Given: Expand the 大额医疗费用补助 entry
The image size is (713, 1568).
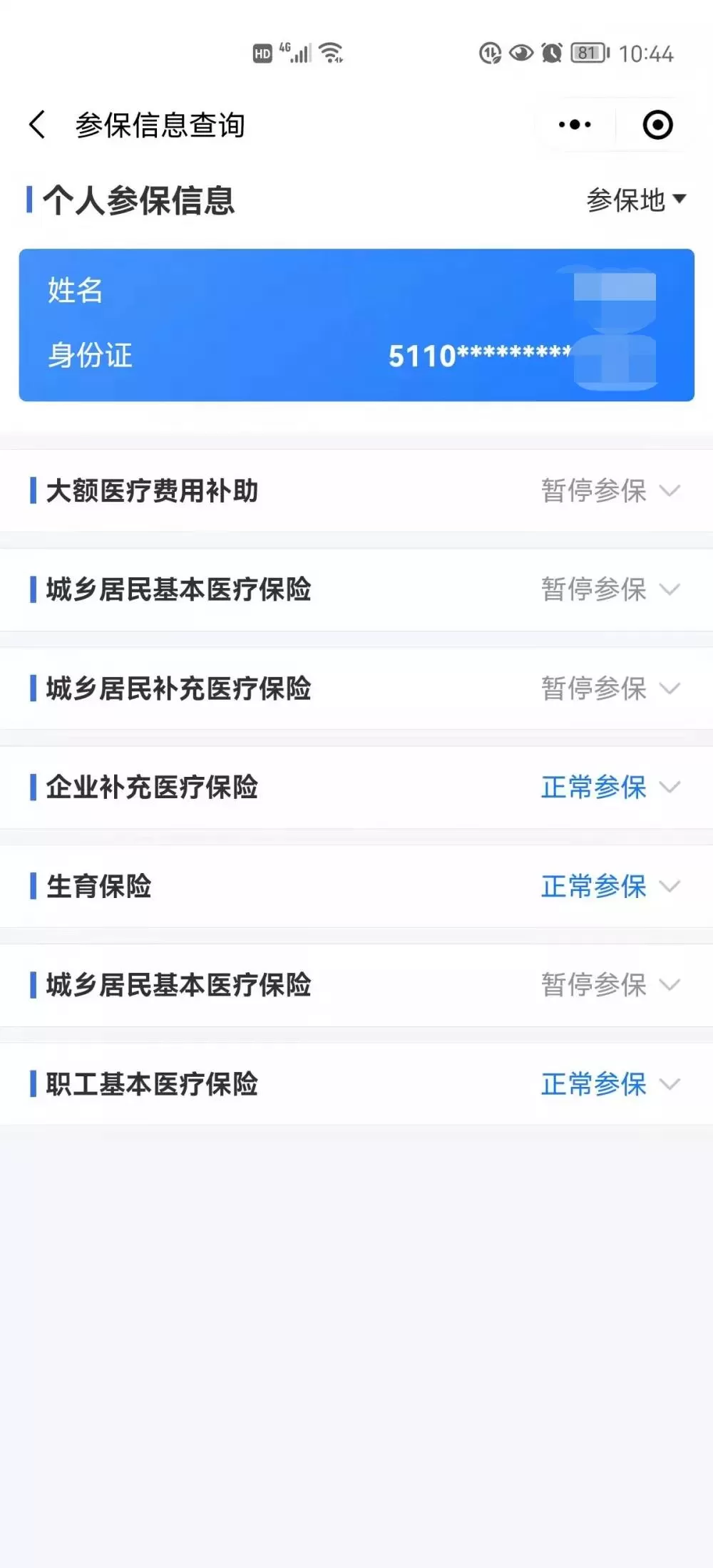Looking at the screenshot, I should tap(670, 492).
